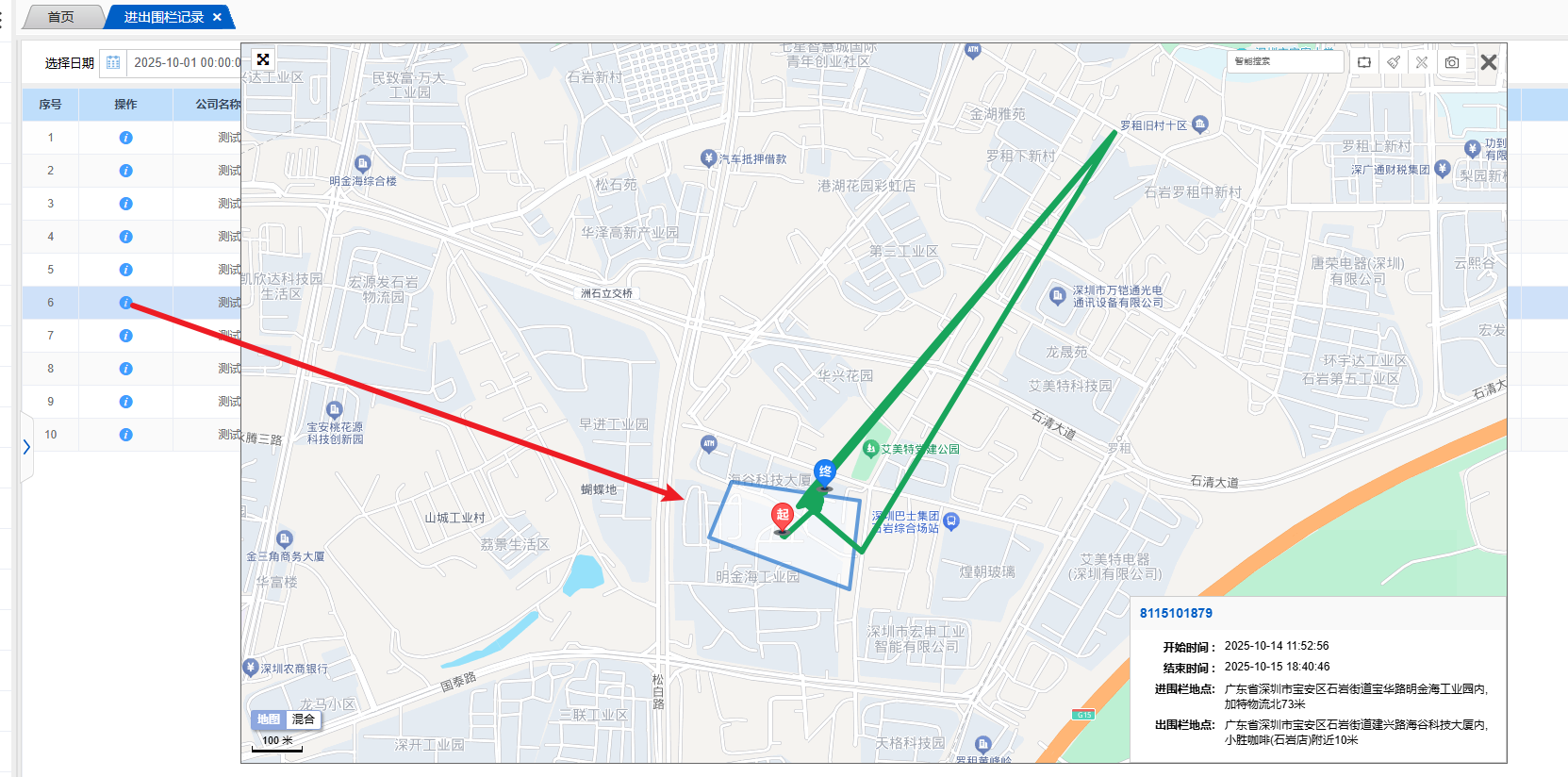View details for row 6
Image resolution: width=1568 pixels, height=777 pixels.
click(x=125, y=303)
